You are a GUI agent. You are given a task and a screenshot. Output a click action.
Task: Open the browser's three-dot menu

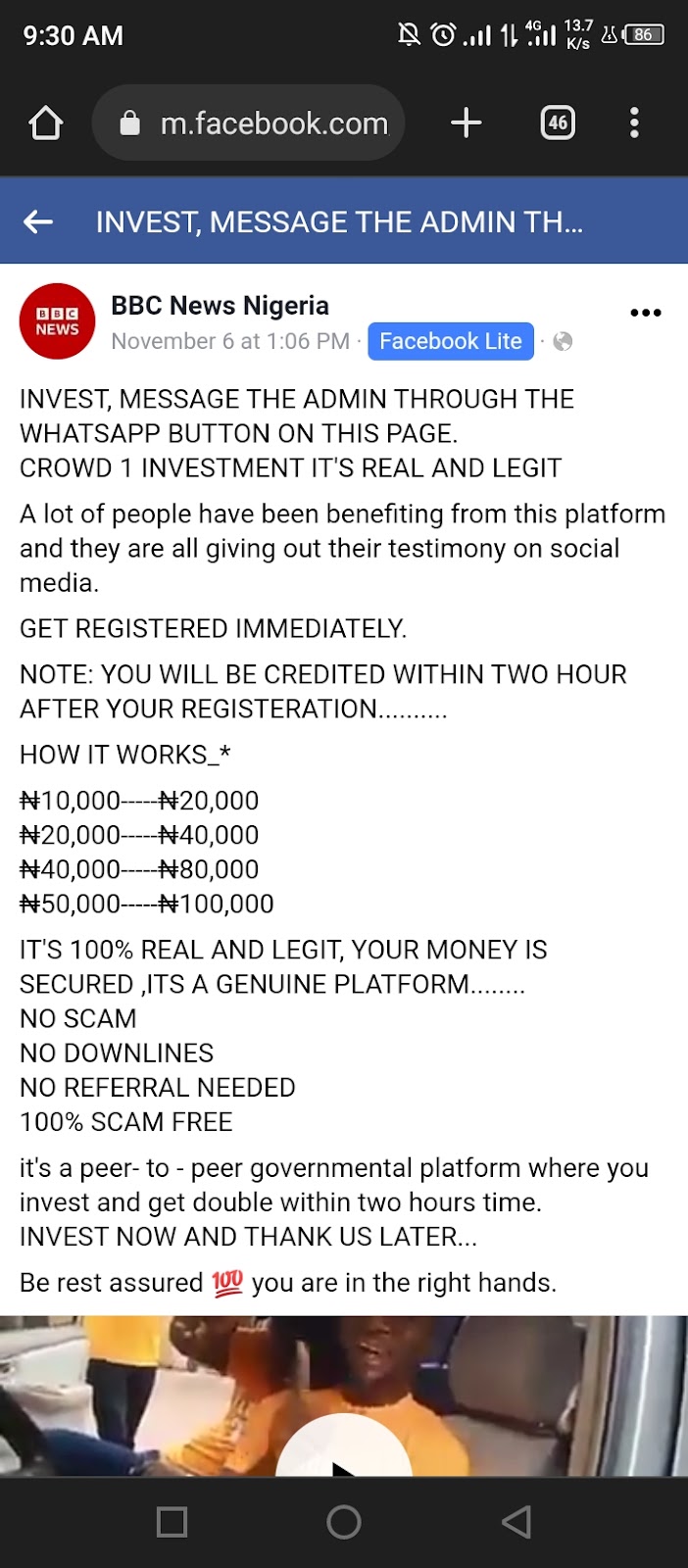click(x=634, y=123)
